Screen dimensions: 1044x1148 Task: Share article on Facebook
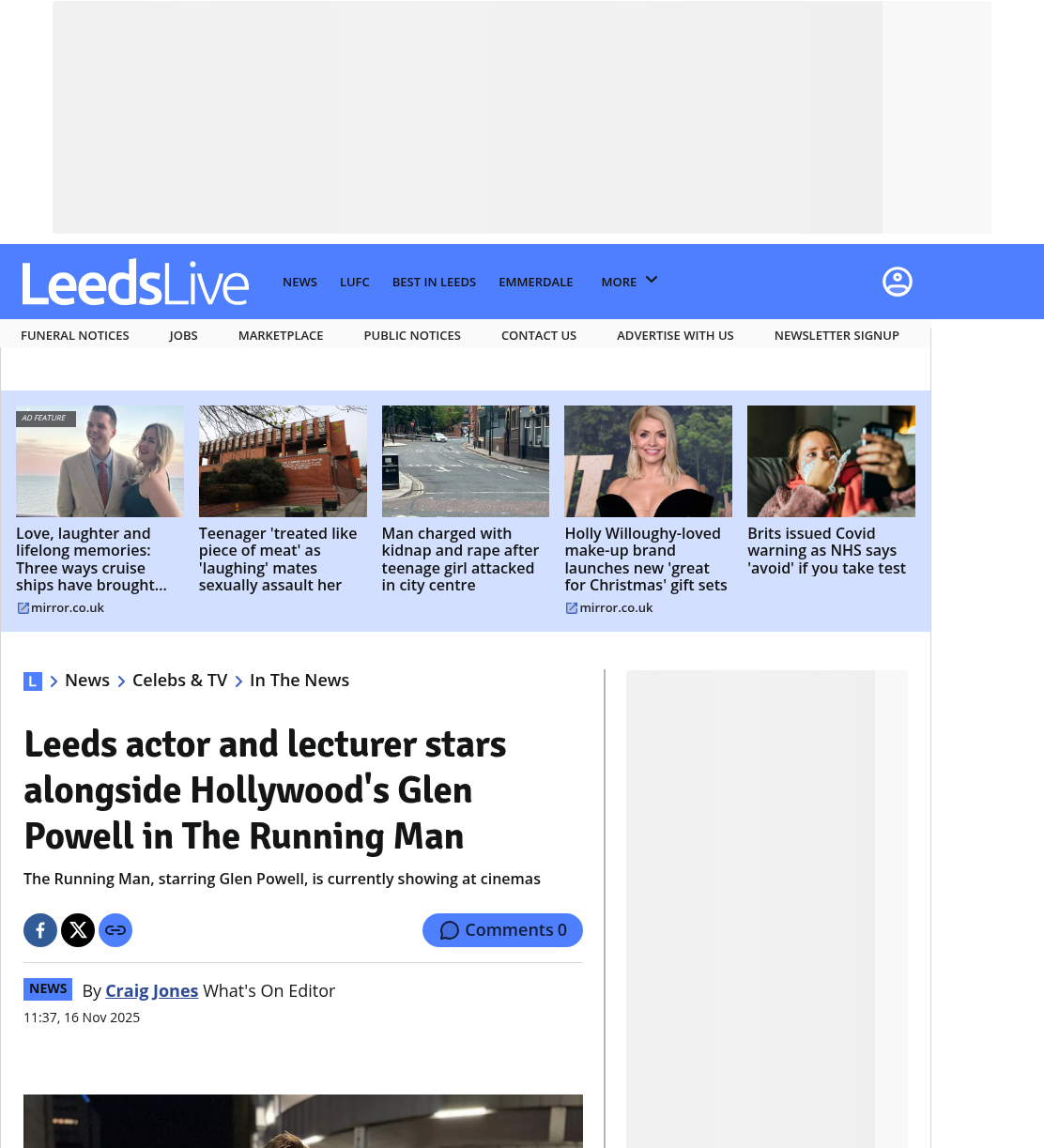[x=40, y=930]
